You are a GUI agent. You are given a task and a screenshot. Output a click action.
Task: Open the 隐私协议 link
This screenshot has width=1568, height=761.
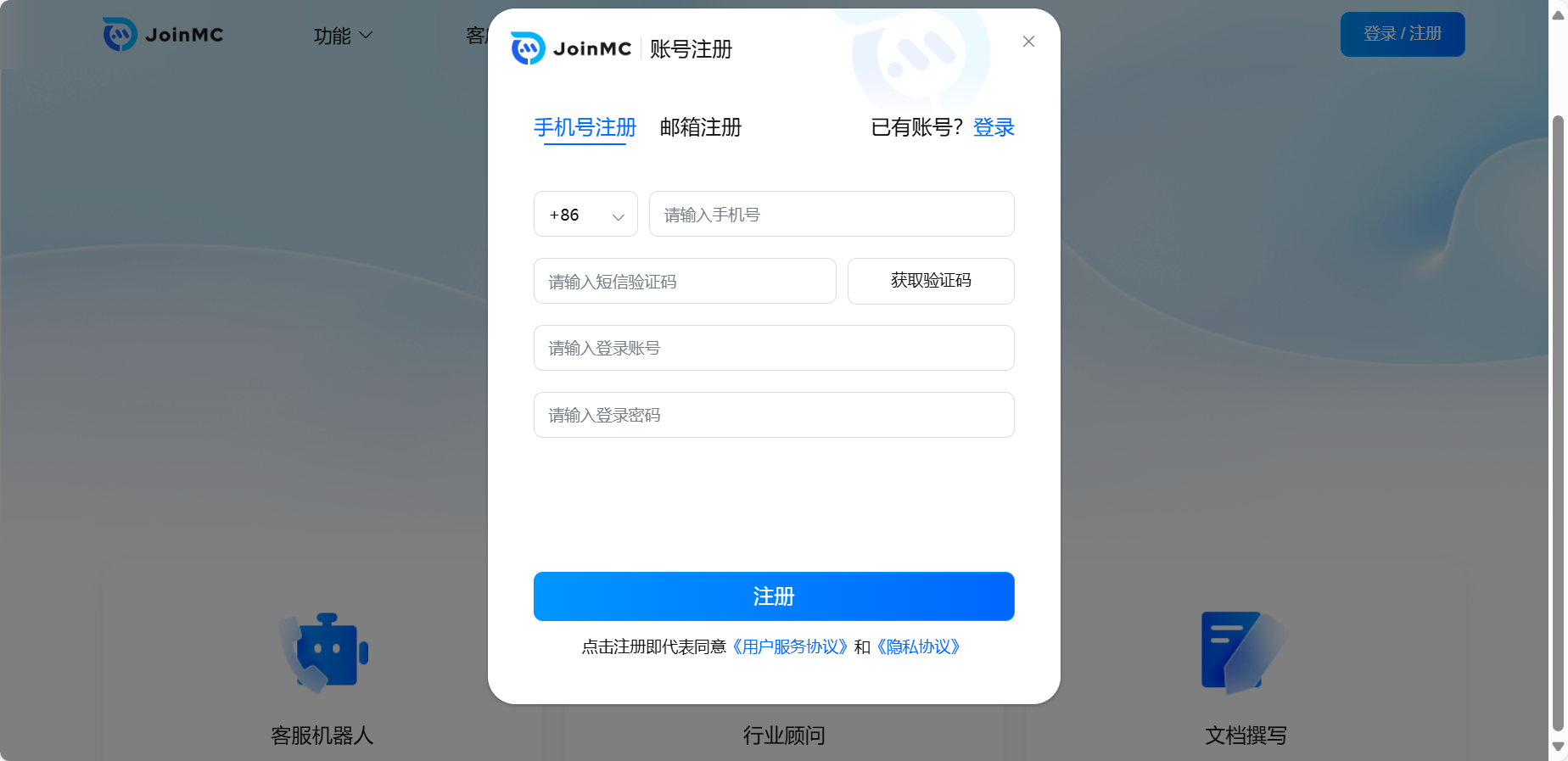tap(918, 647)
